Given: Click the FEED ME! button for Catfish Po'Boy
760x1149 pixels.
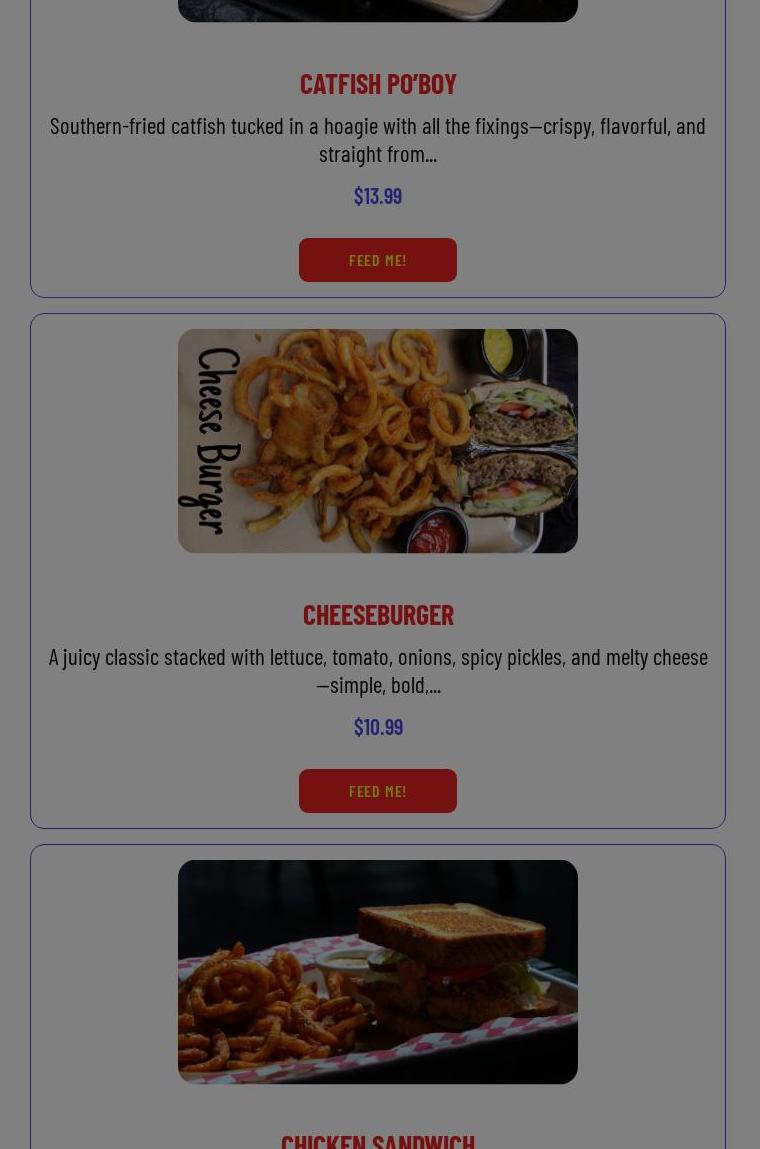Looking at the screenshot, I should [x=378, y=260].
